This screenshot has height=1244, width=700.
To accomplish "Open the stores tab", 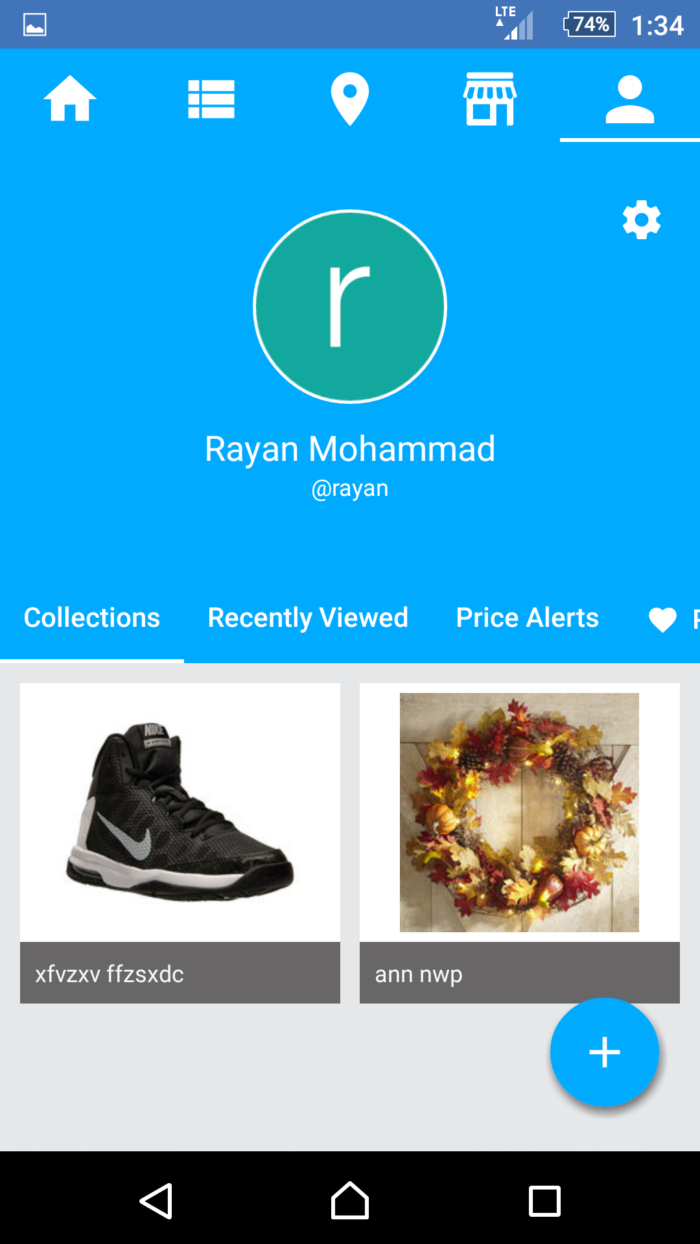I will point(489,99).
